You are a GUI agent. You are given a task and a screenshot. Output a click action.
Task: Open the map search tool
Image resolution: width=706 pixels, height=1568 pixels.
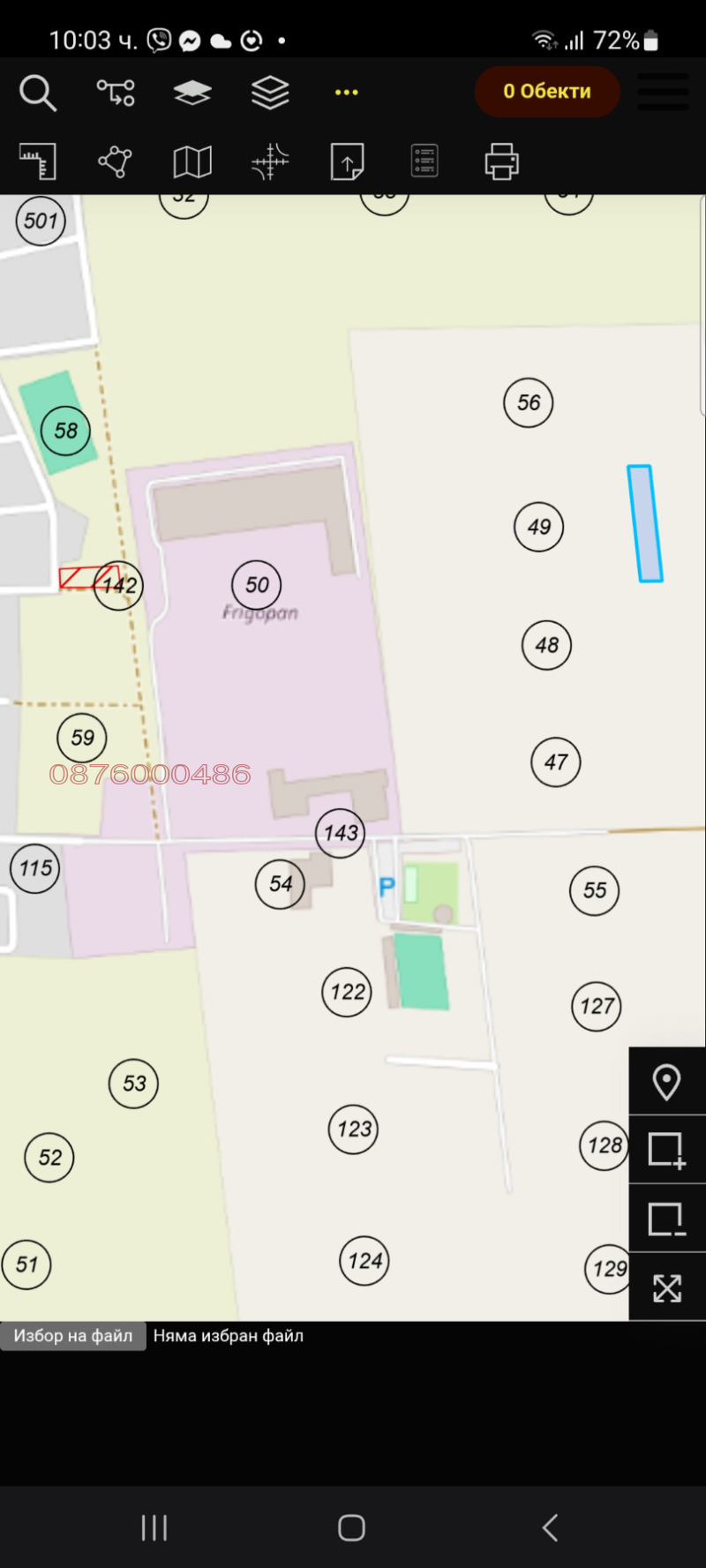(38, 93)
